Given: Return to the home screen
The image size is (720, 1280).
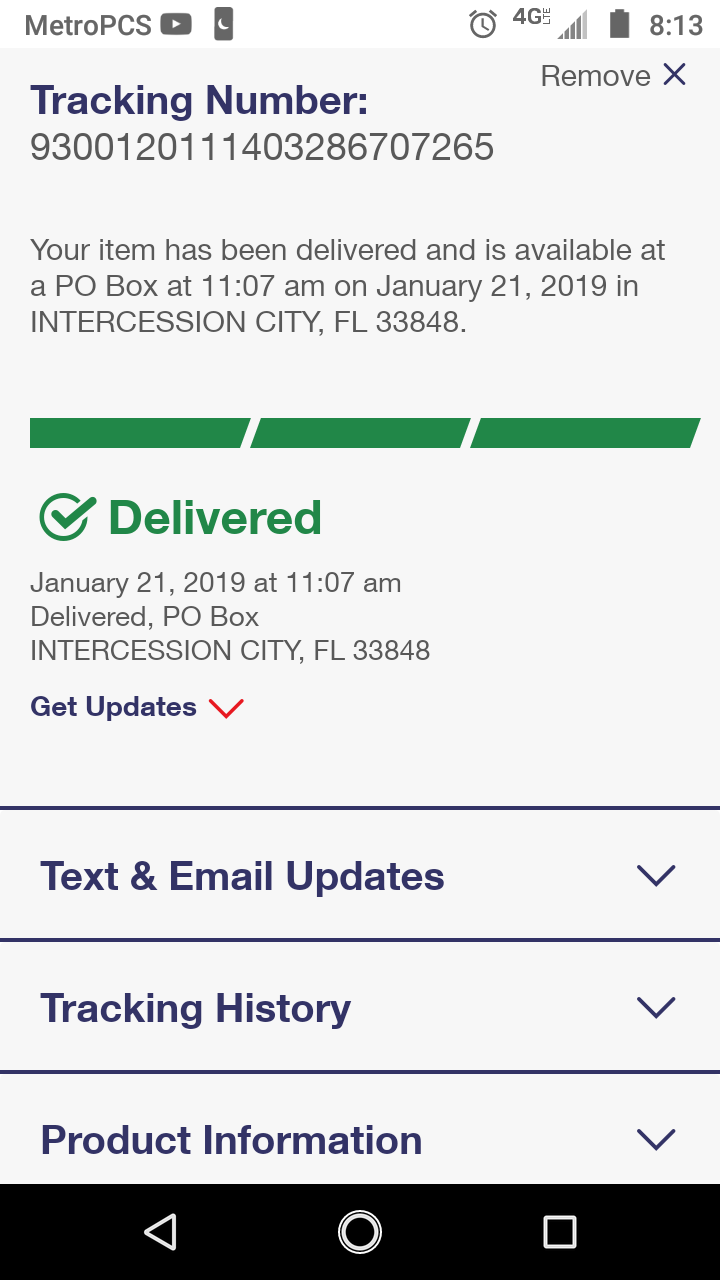Looking at the screenshot, I should point(360,1232).
